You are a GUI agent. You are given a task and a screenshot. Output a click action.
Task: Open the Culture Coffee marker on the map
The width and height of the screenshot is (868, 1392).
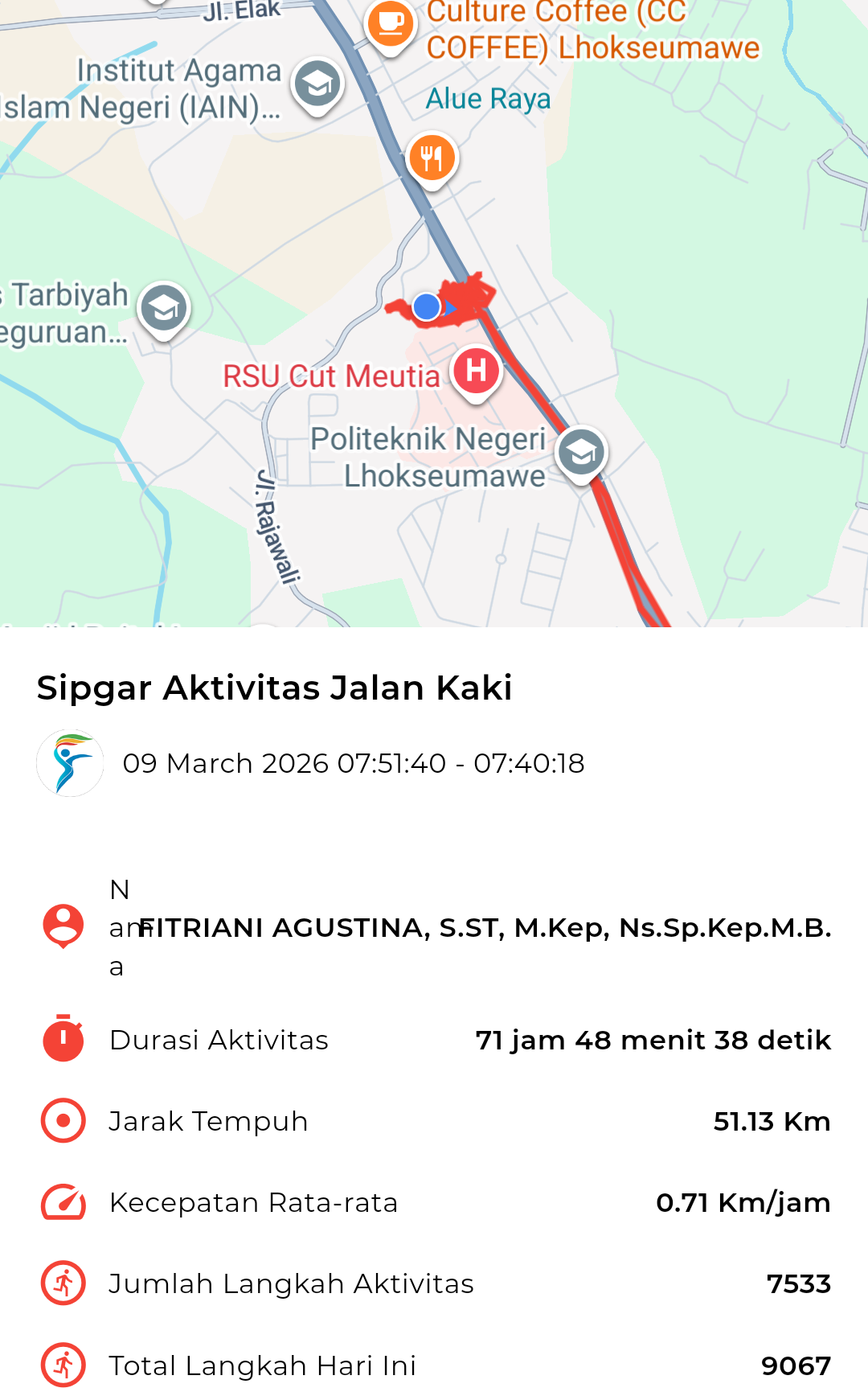(x=391, y=24)
